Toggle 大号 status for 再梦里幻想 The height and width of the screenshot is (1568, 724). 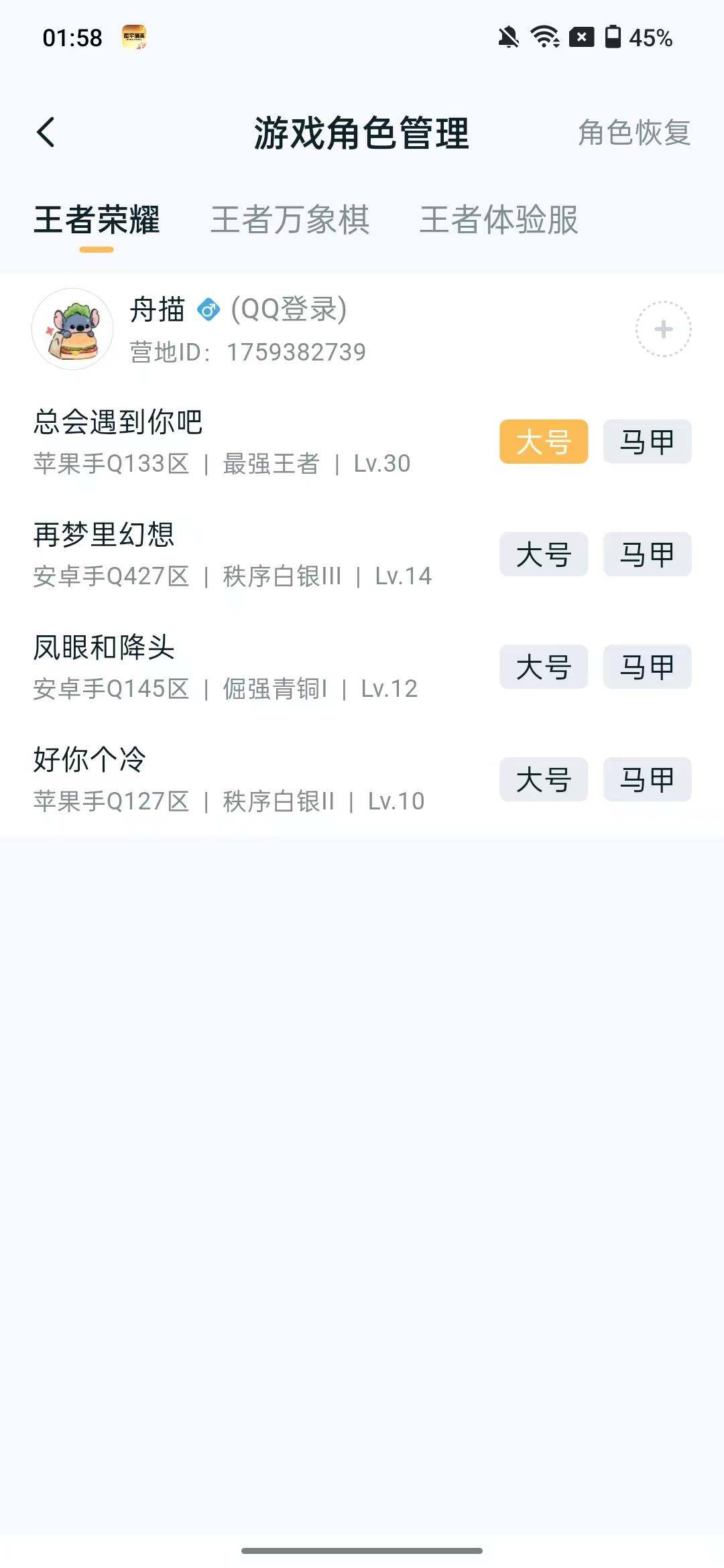pyautogui.click(x=543, y=555)
